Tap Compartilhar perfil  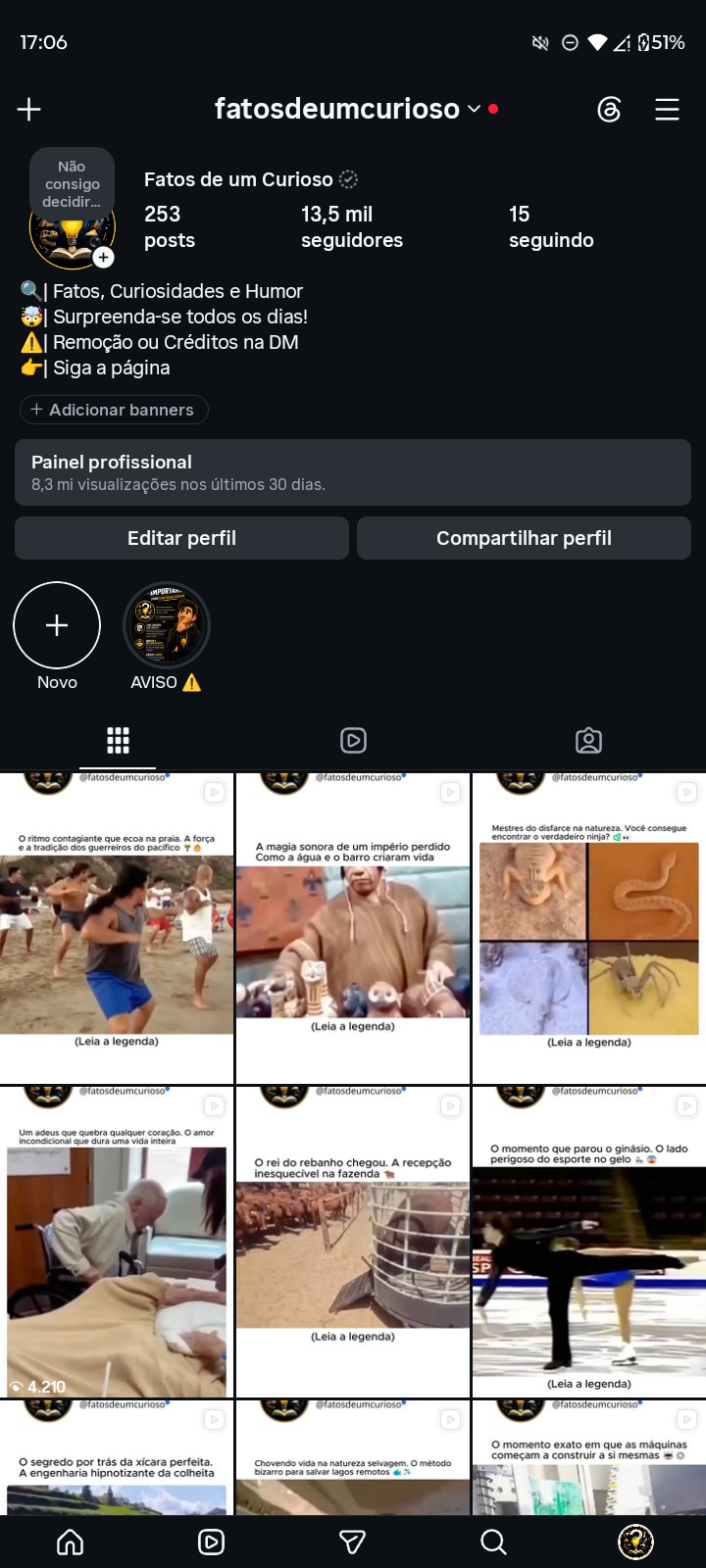tap(524, 538)
